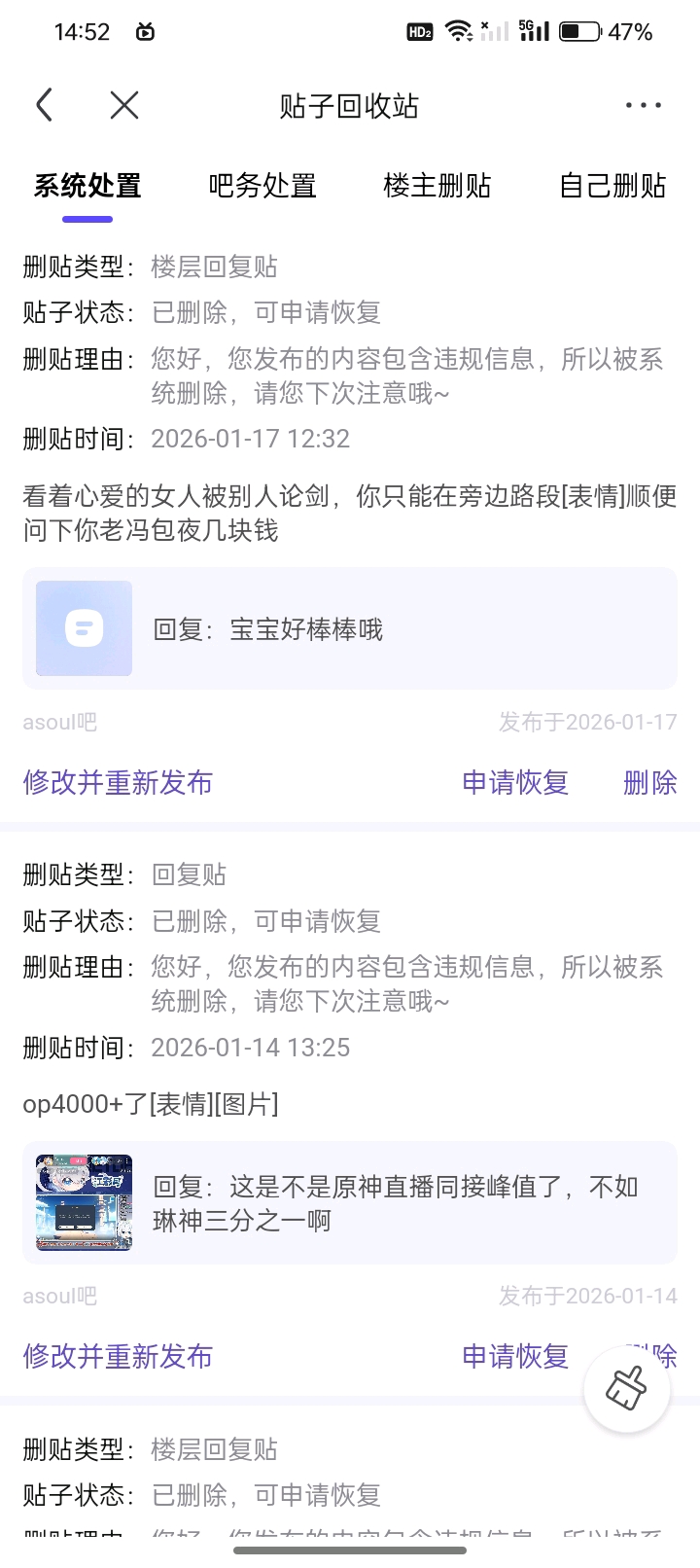Delete the 2026-01-17 post via 删除
The width and height of the screenshot is (700, 1568).
[x=649, y=782]
